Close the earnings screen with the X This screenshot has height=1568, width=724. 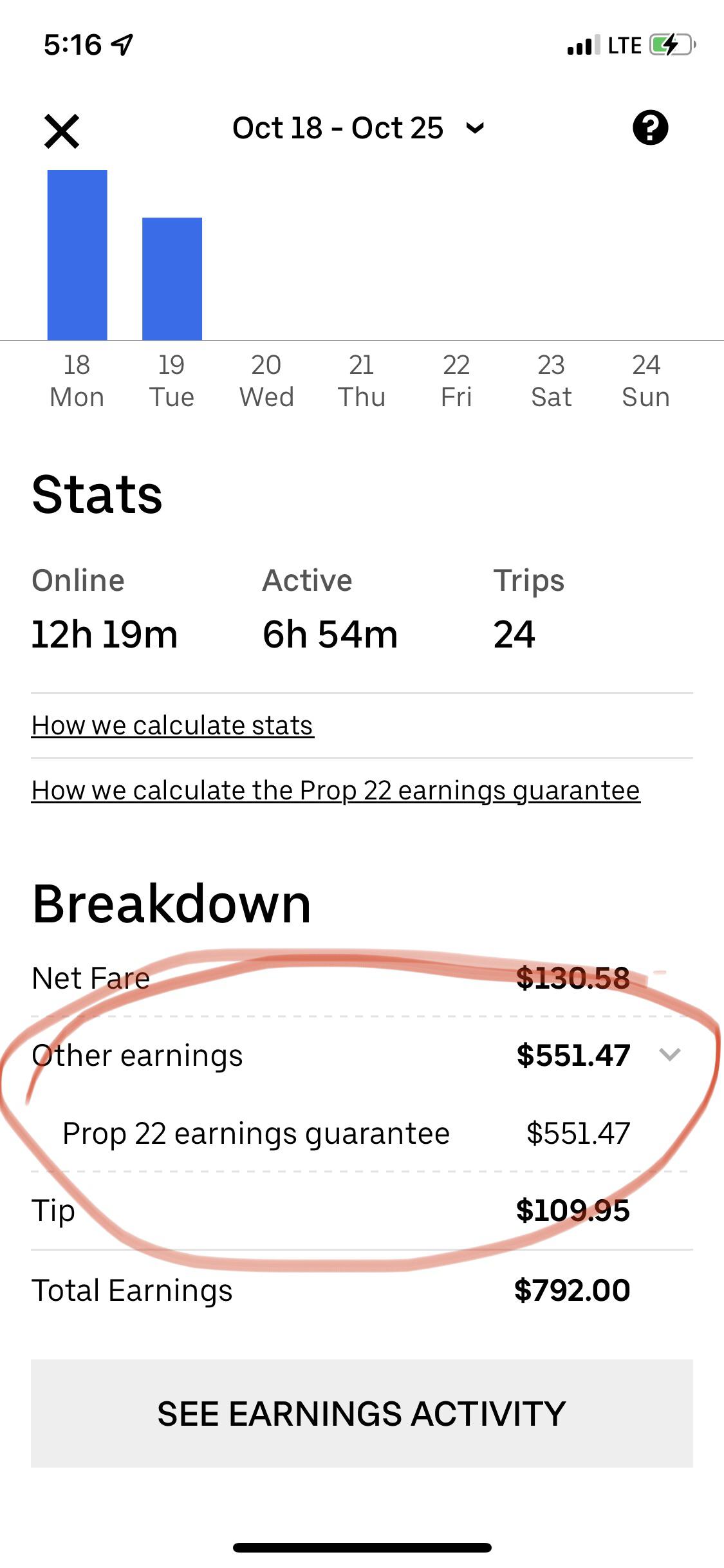point(62,131)
